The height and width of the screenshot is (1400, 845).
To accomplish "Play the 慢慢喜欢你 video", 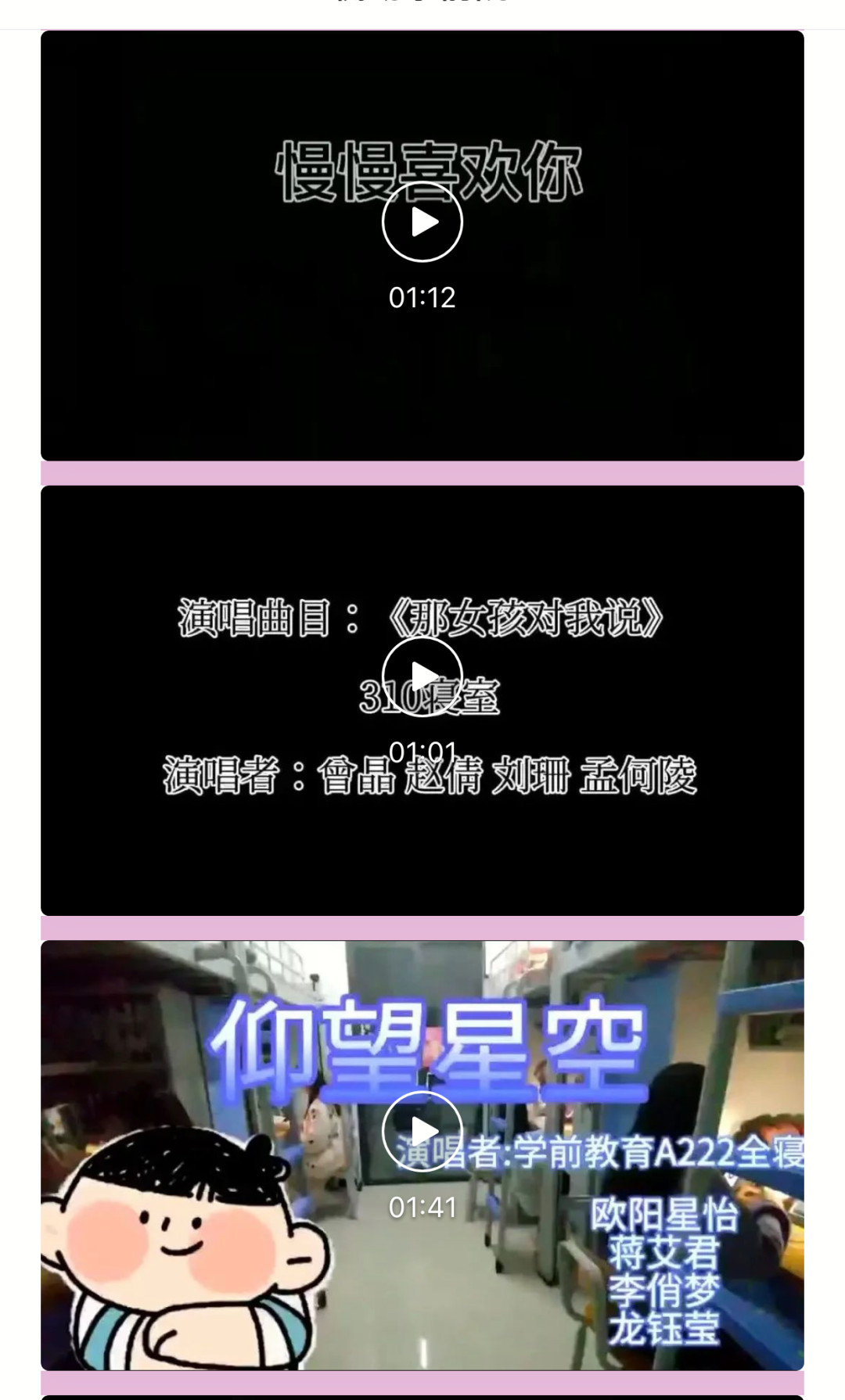I will coord(422,222).
